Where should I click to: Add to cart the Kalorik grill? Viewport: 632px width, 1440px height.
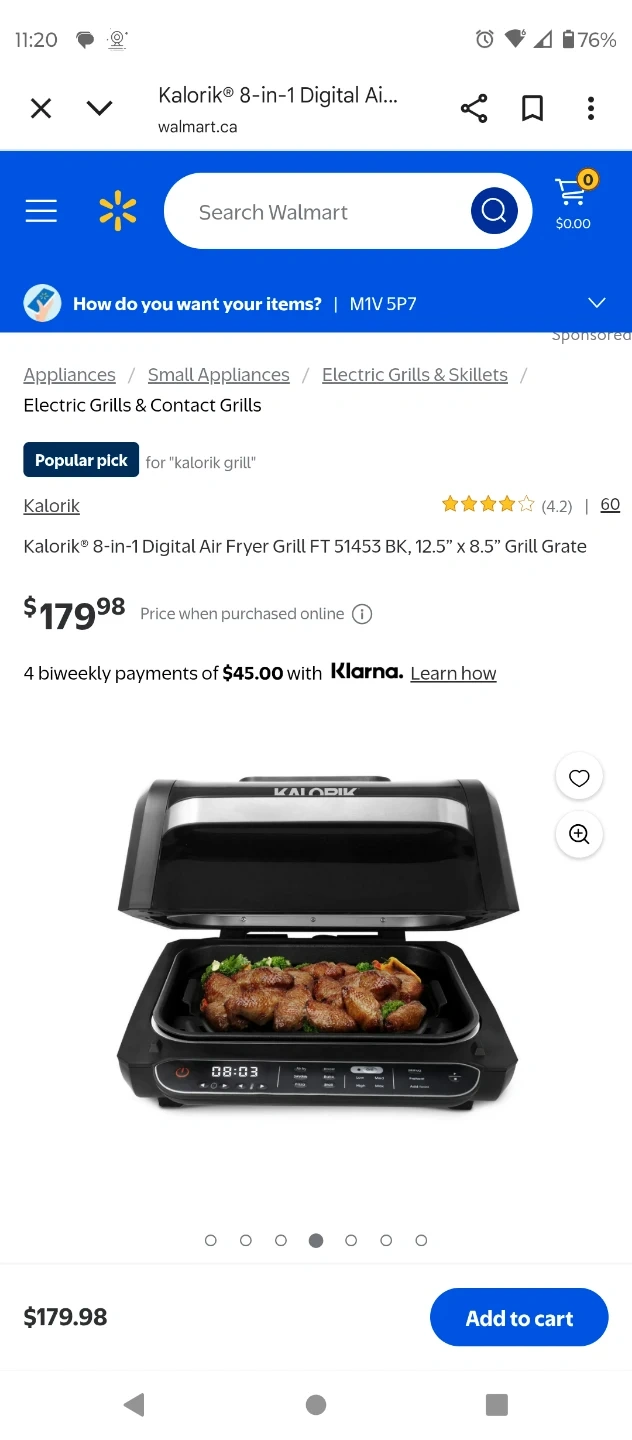click(x=519, y=1318)
